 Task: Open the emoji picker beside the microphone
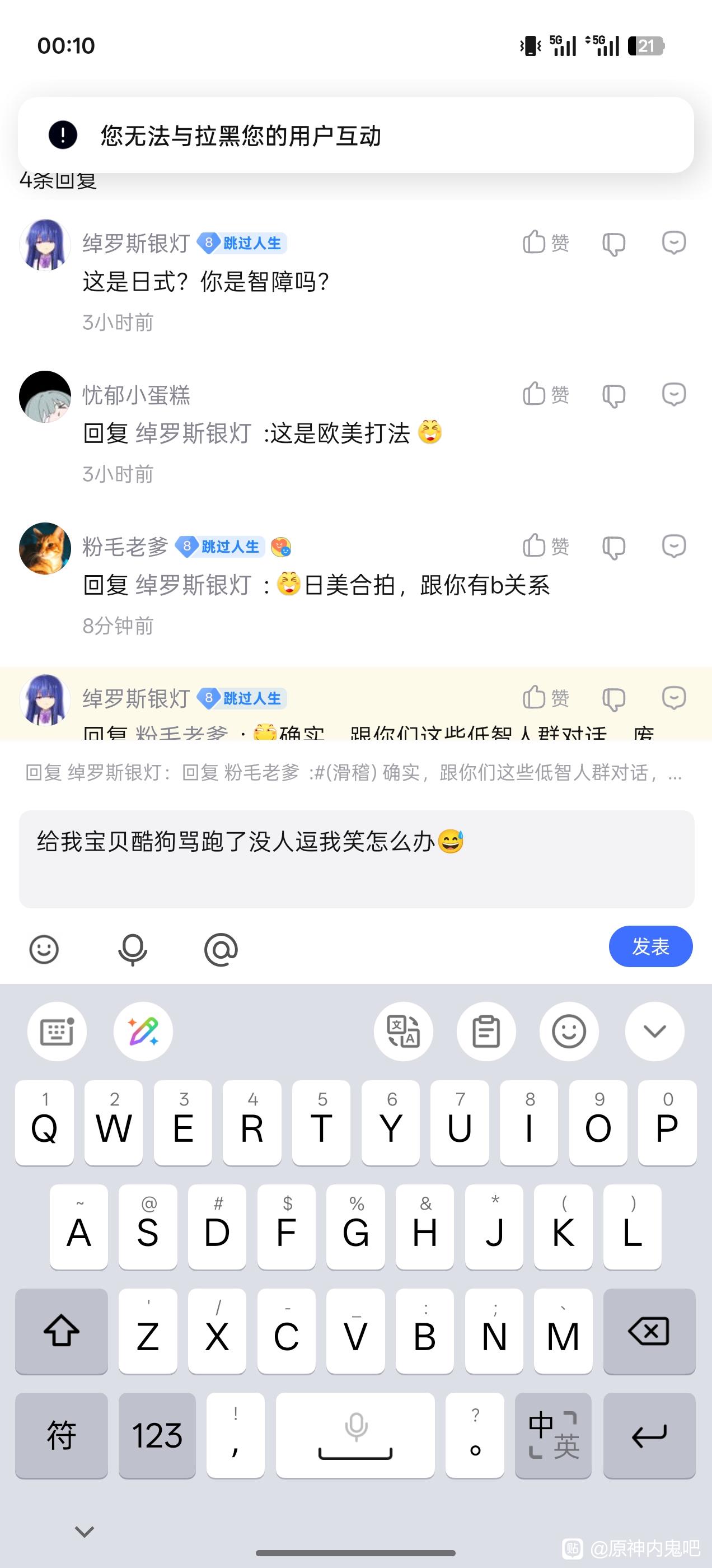tap(44, 949)
